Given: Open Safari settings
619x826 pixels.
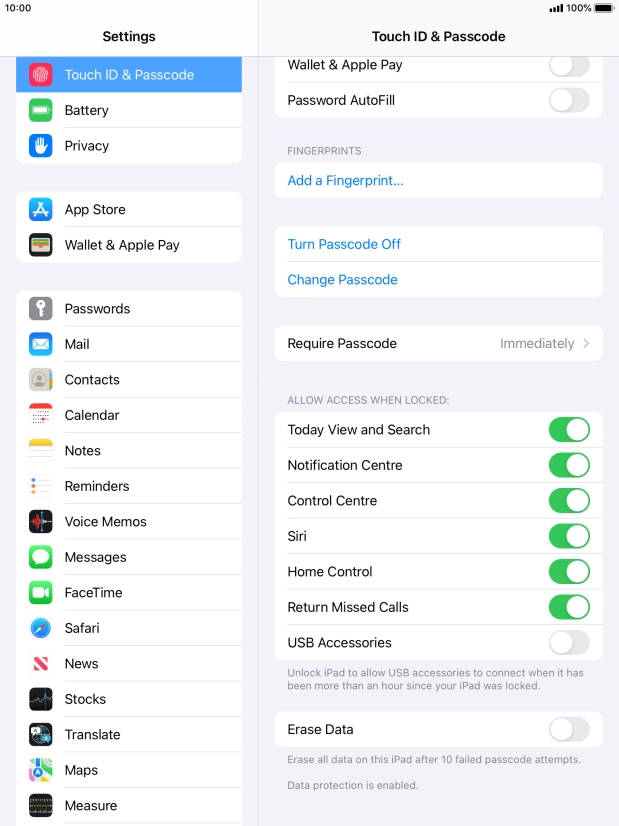Looking at the screenshot, I should coord(128,628).
